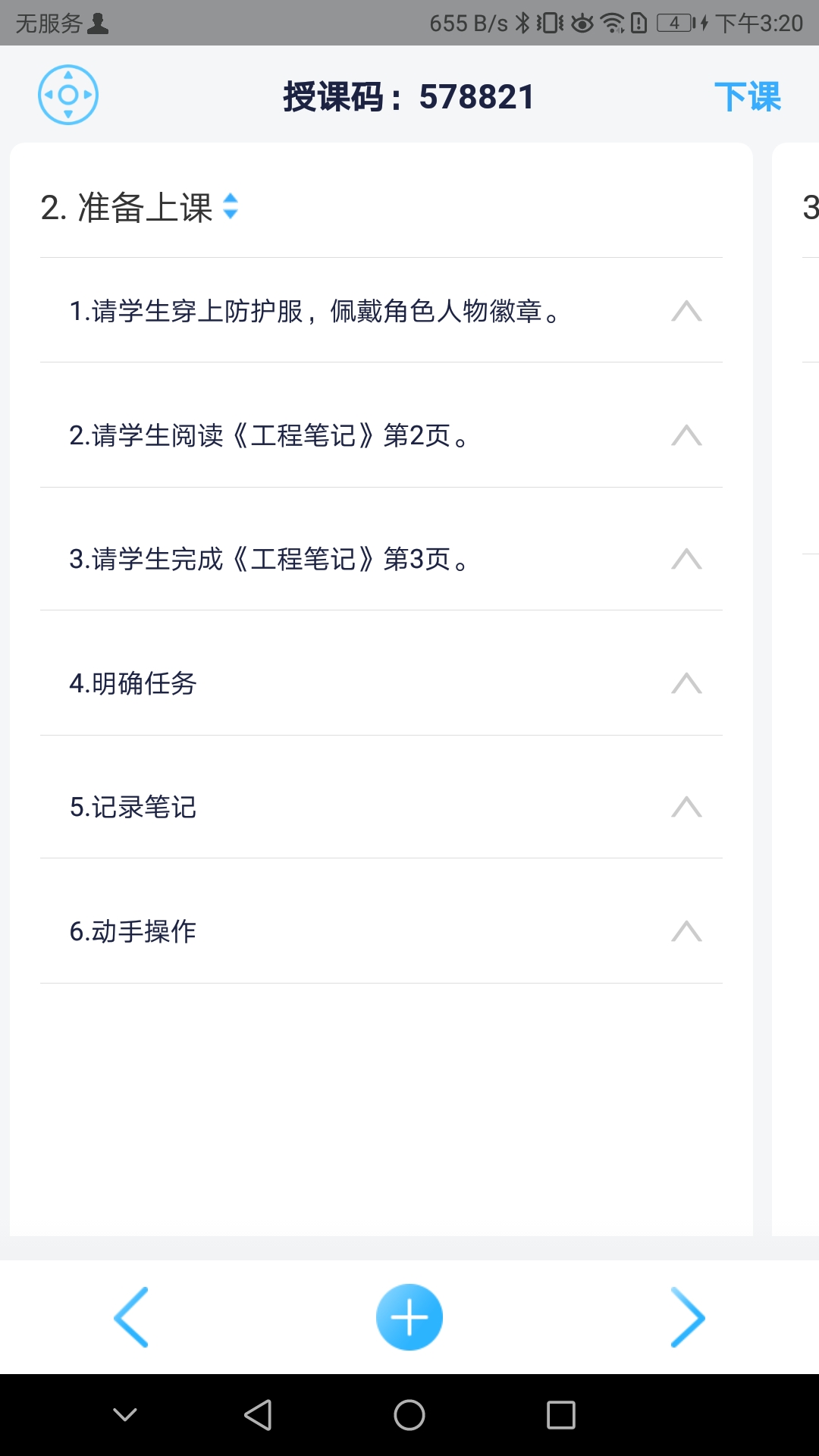Tap the system home button
This screenshot has height=1456, width=819.
[x=409, y=1415]
